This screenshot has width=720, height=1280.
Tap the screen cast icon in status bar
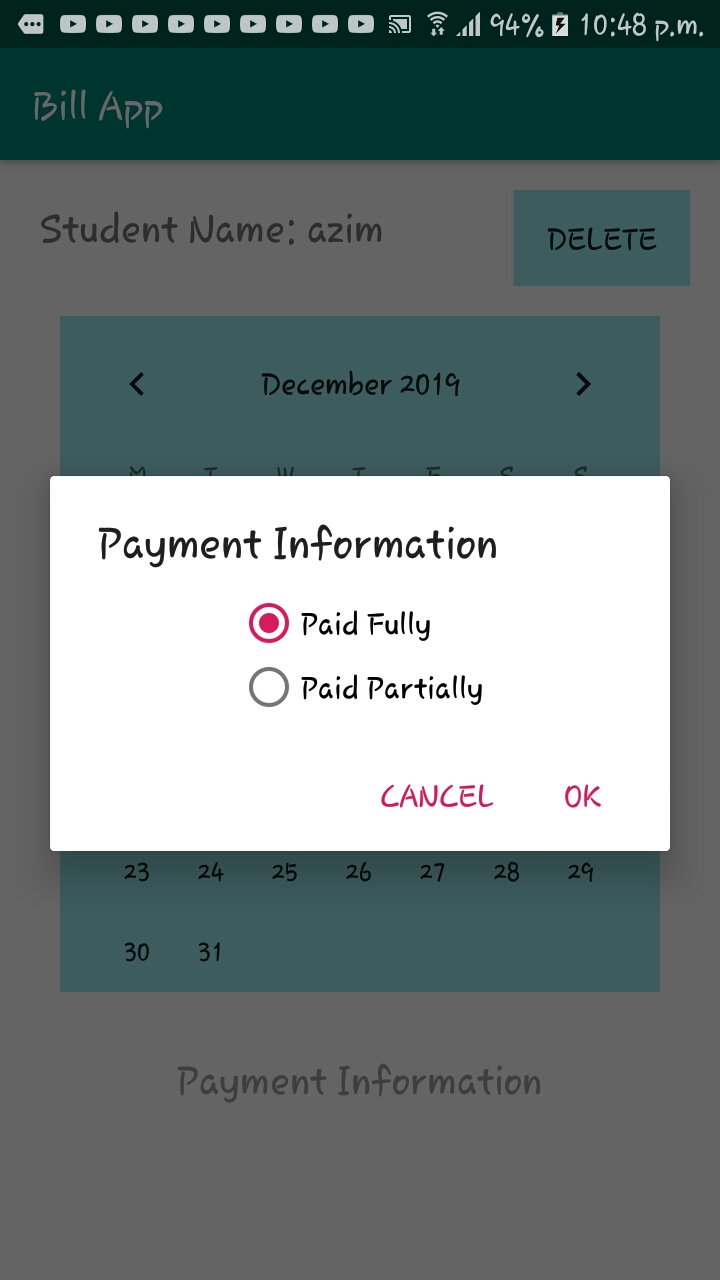[x=399, y=22]
